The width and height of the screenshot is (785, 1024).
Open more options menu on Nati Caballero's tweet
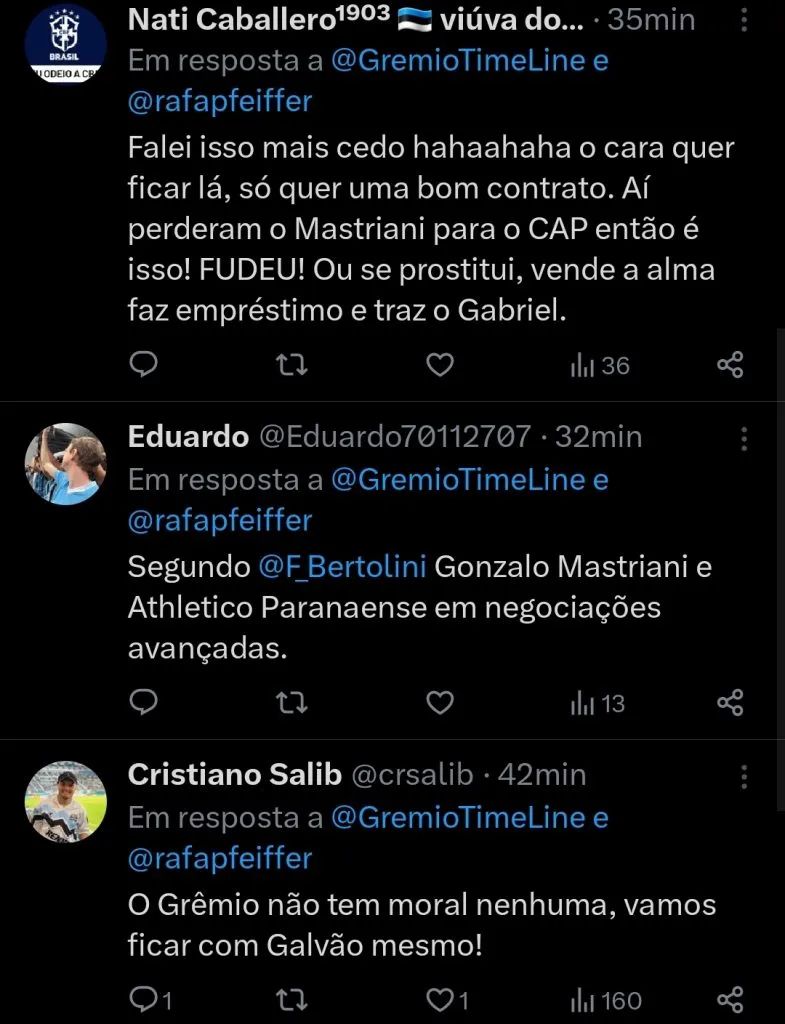tap(744, 20)
